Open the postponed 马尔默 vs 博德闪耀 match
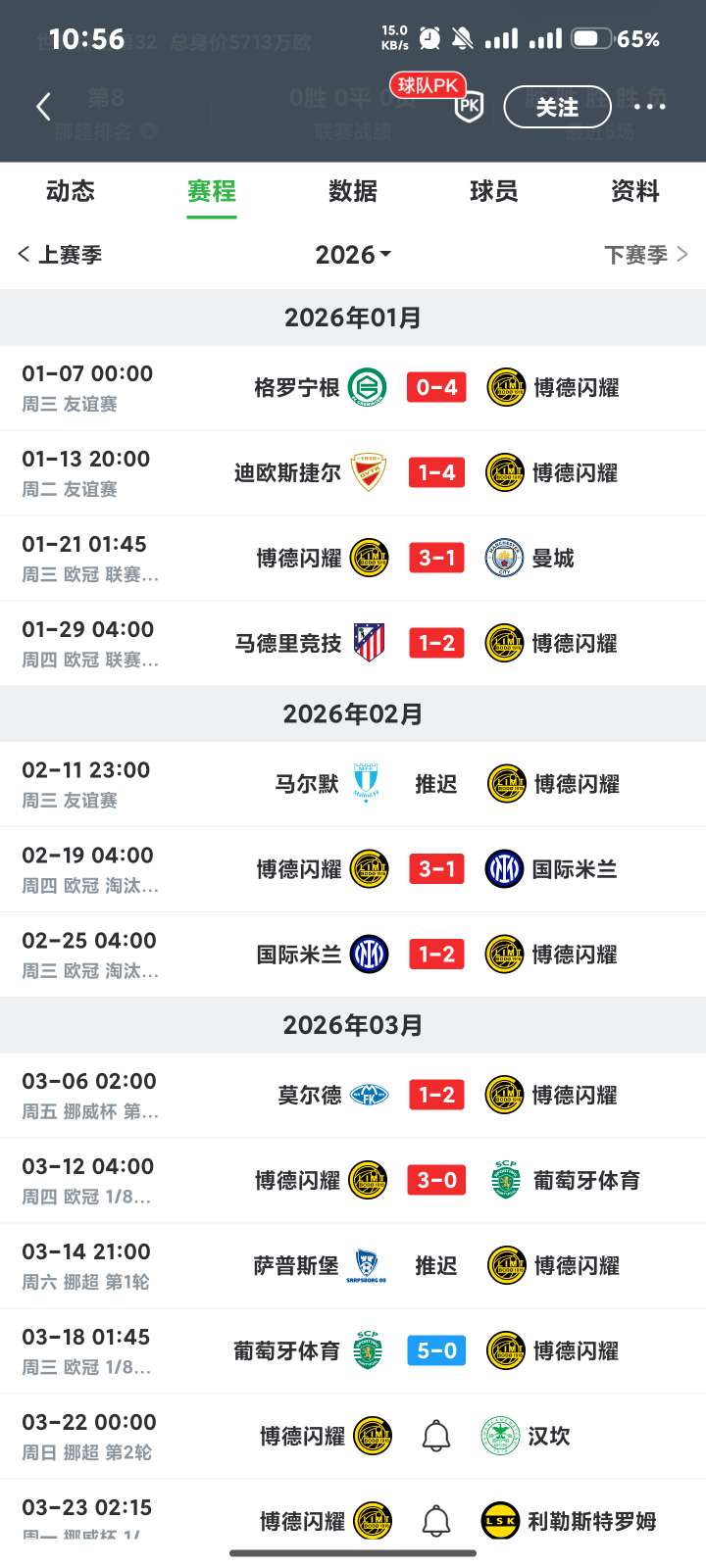 pyautogui.click(x=435, y=784)
